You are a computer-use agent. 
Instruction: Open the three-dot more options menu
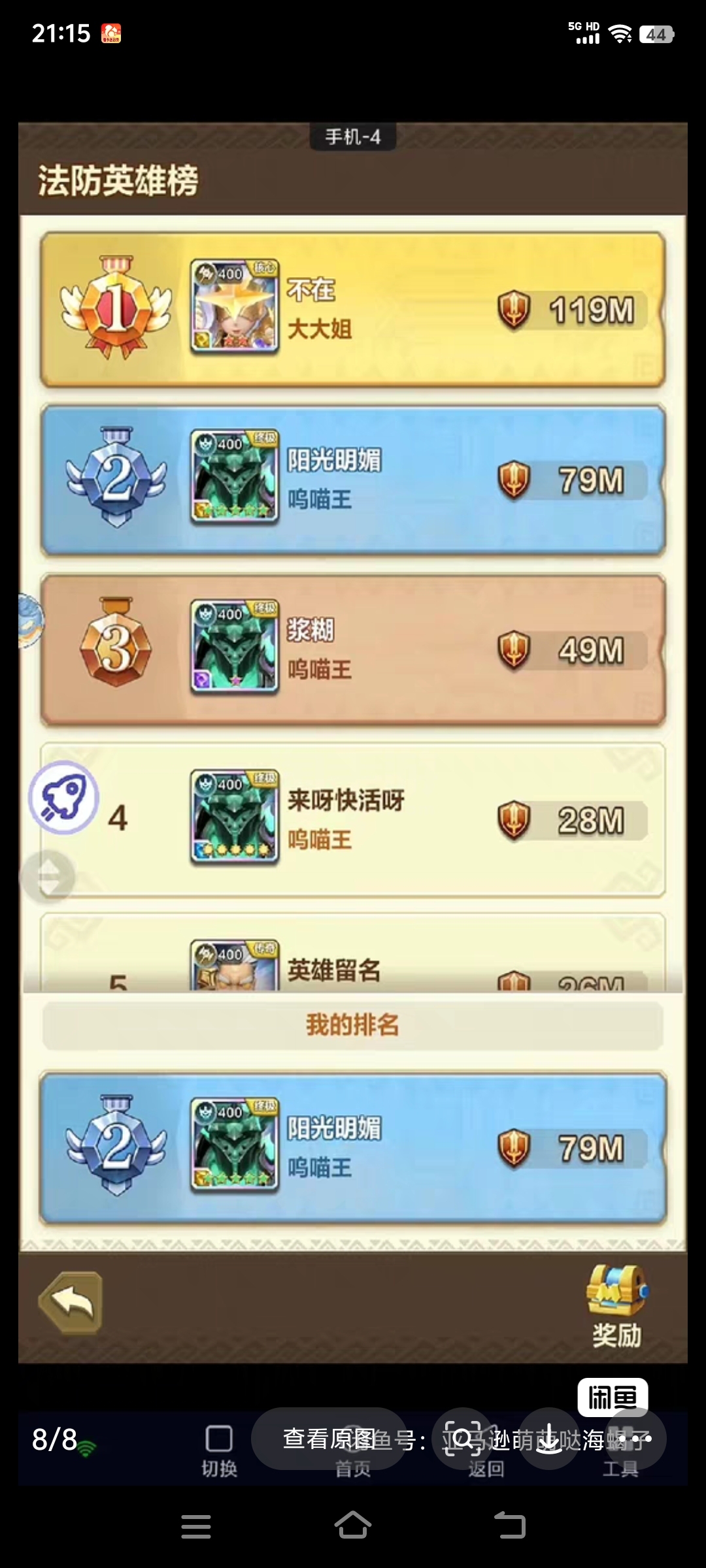click(x=635, y=1439)
